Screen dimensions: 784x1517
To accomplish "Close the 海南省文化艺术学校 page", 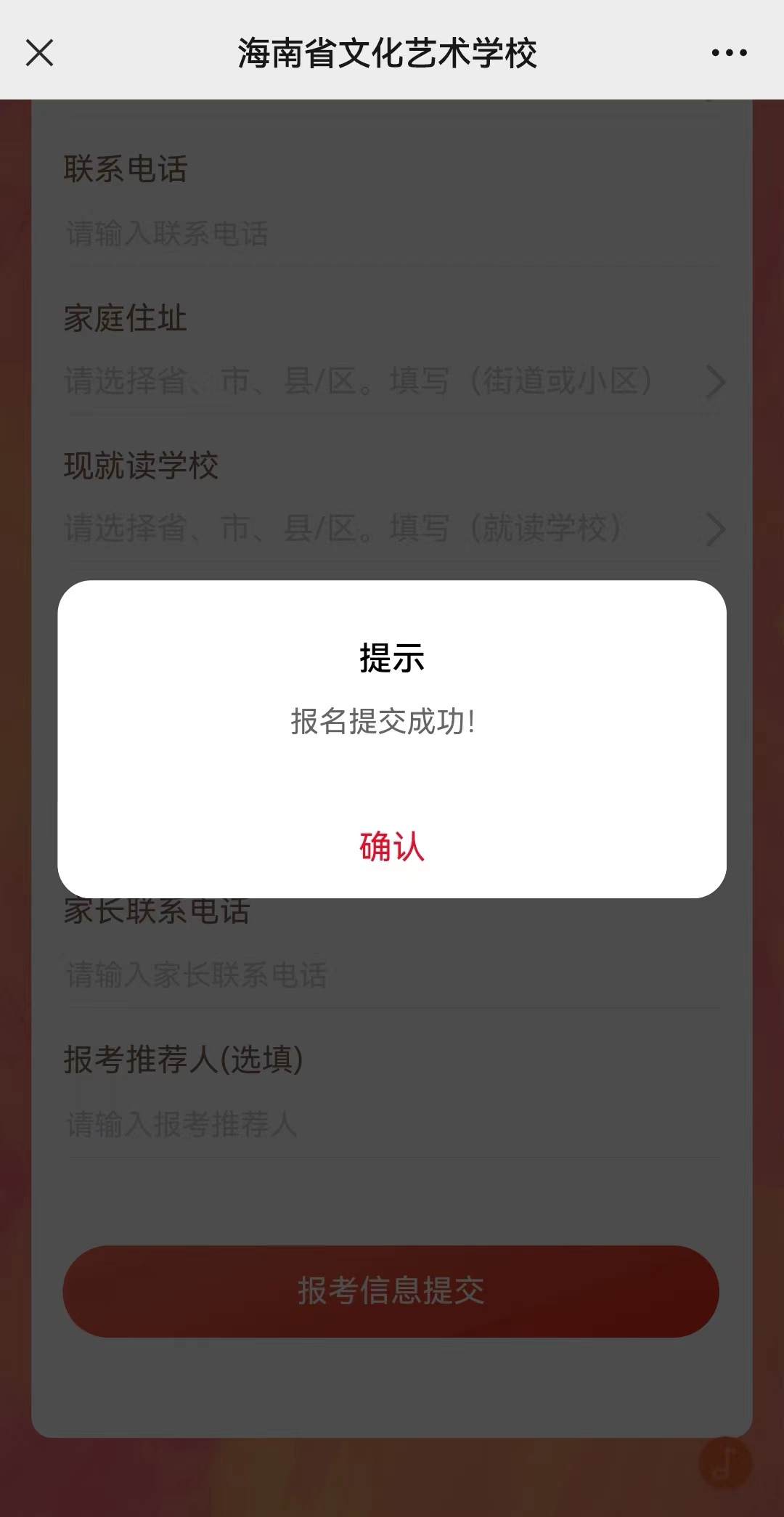I will click(40, 53).
